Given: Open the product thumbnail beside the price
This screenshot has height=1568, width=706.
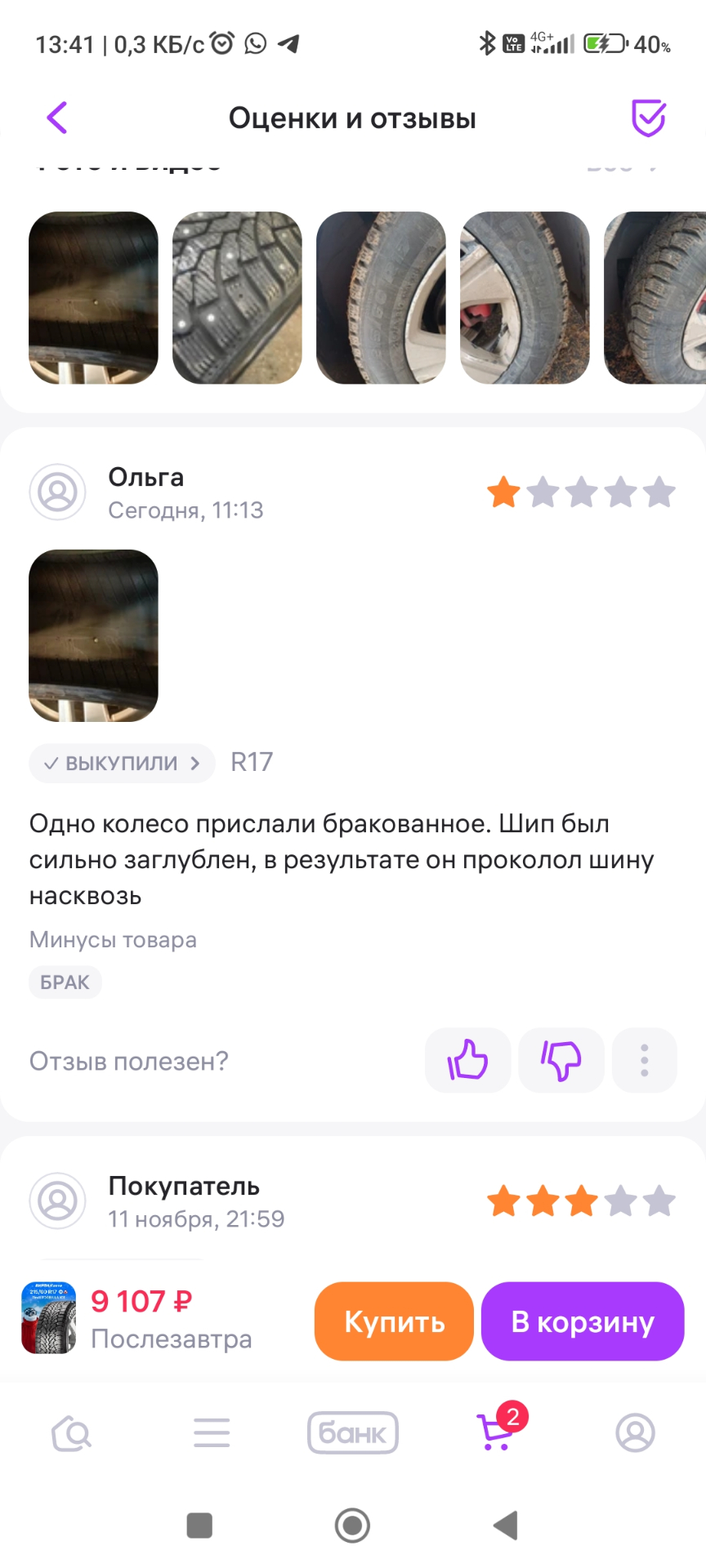Looking at the screenshot, I should tap(49, 1318).
